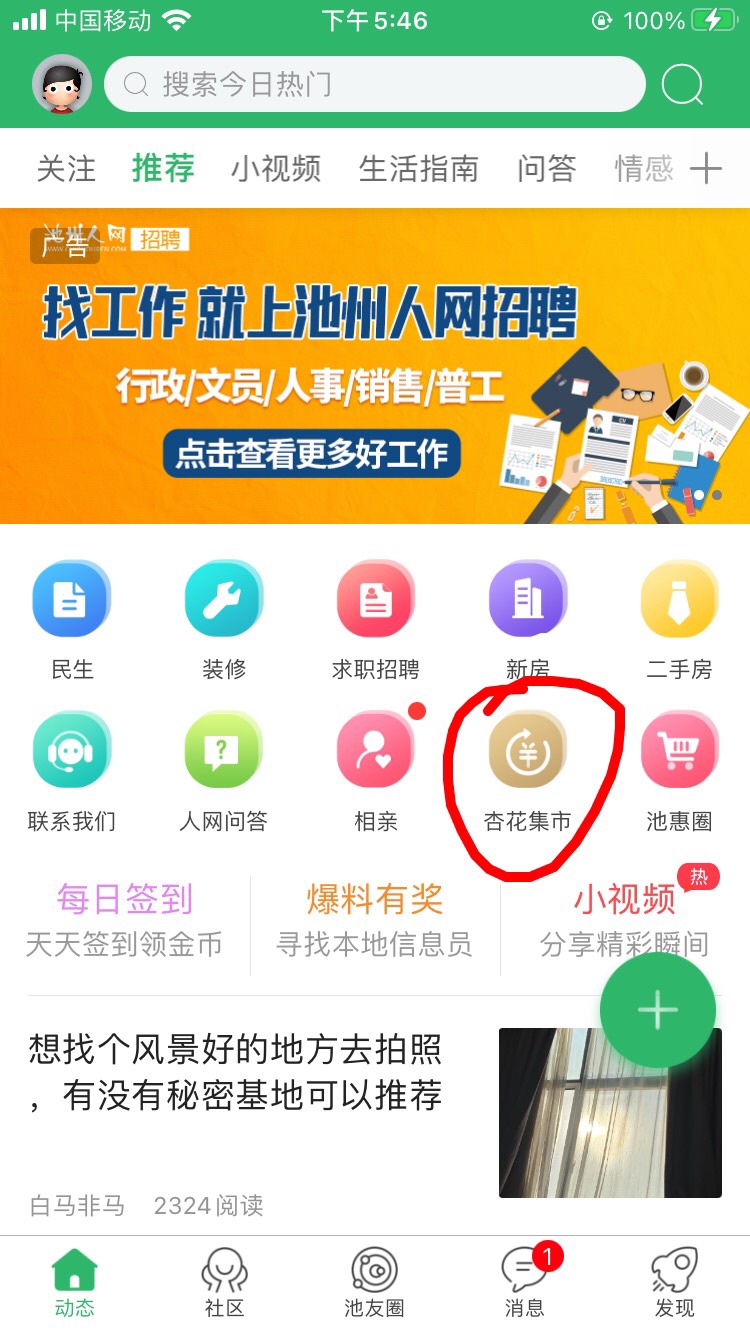Open the 池州人网招聘 job banner
750x1334 pixels.
point(375,365)
